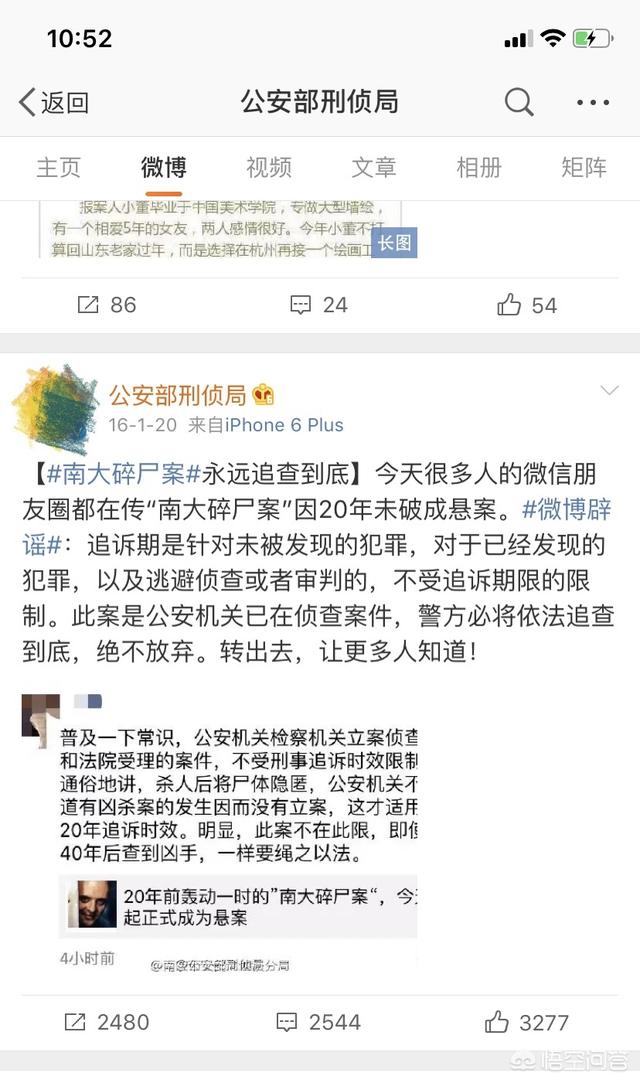
Task: Repost the 南大碎尸案 post with 2480 reposts
Action: click(x=106, y=1022)
